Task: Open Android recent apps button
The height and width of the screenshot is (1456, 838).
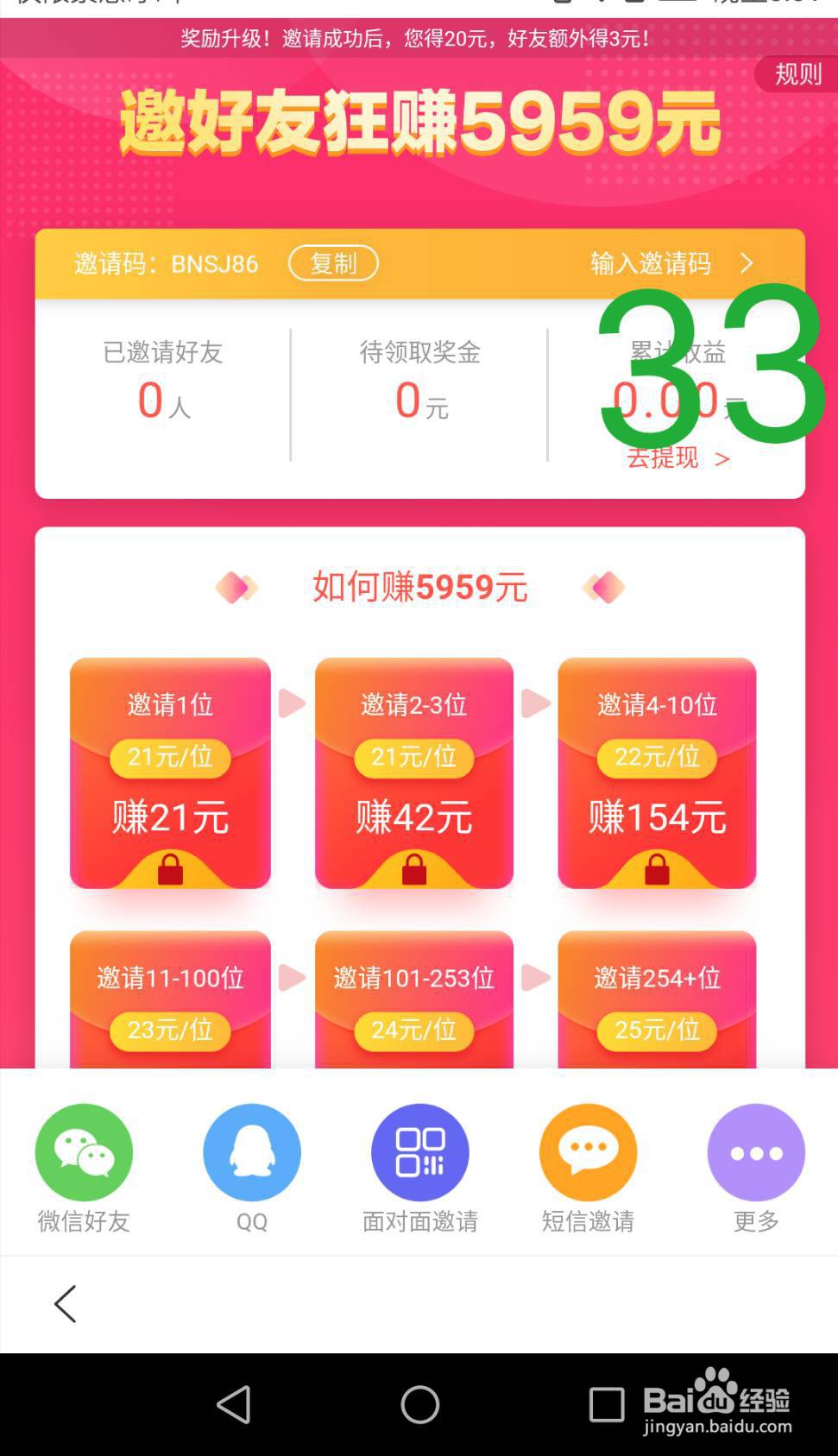Action: coord(607,1404)
